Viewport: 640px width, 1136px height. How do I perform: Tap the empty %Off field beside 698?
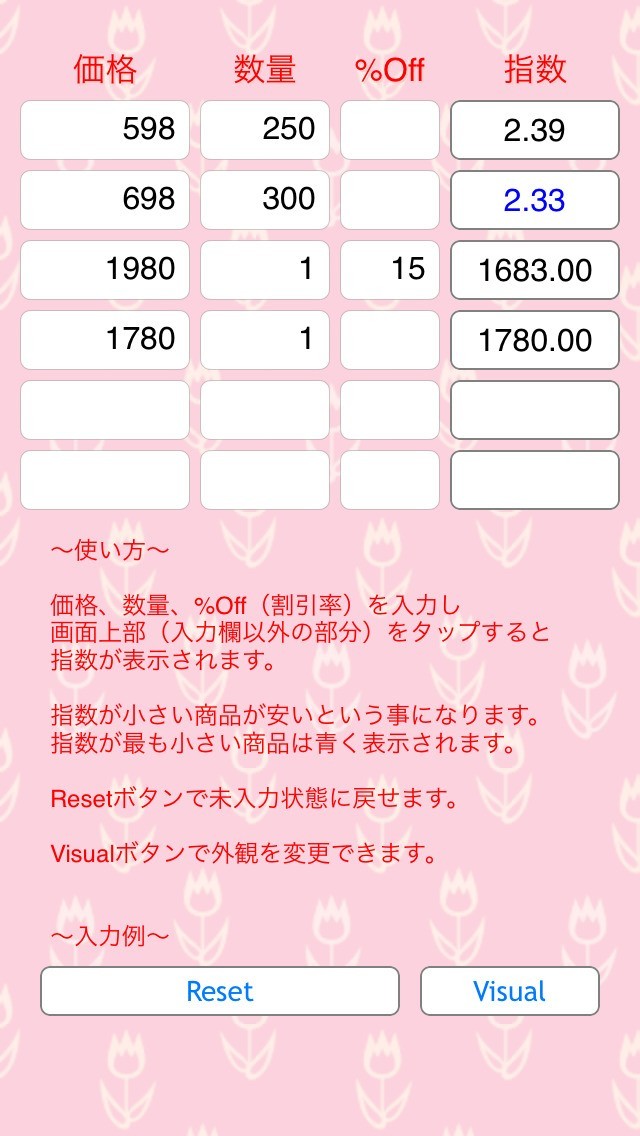pos(390,200)
